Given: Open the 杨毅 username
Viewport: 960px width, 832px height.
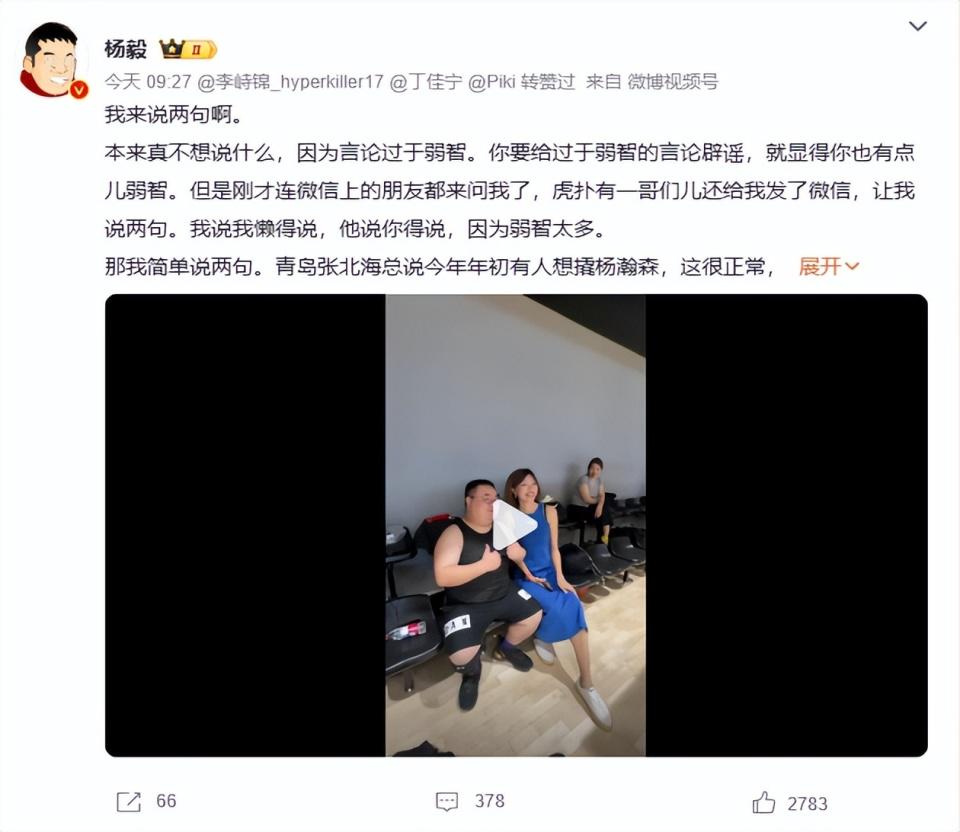Looking at the screenshot, I should [x=126, y=48].
